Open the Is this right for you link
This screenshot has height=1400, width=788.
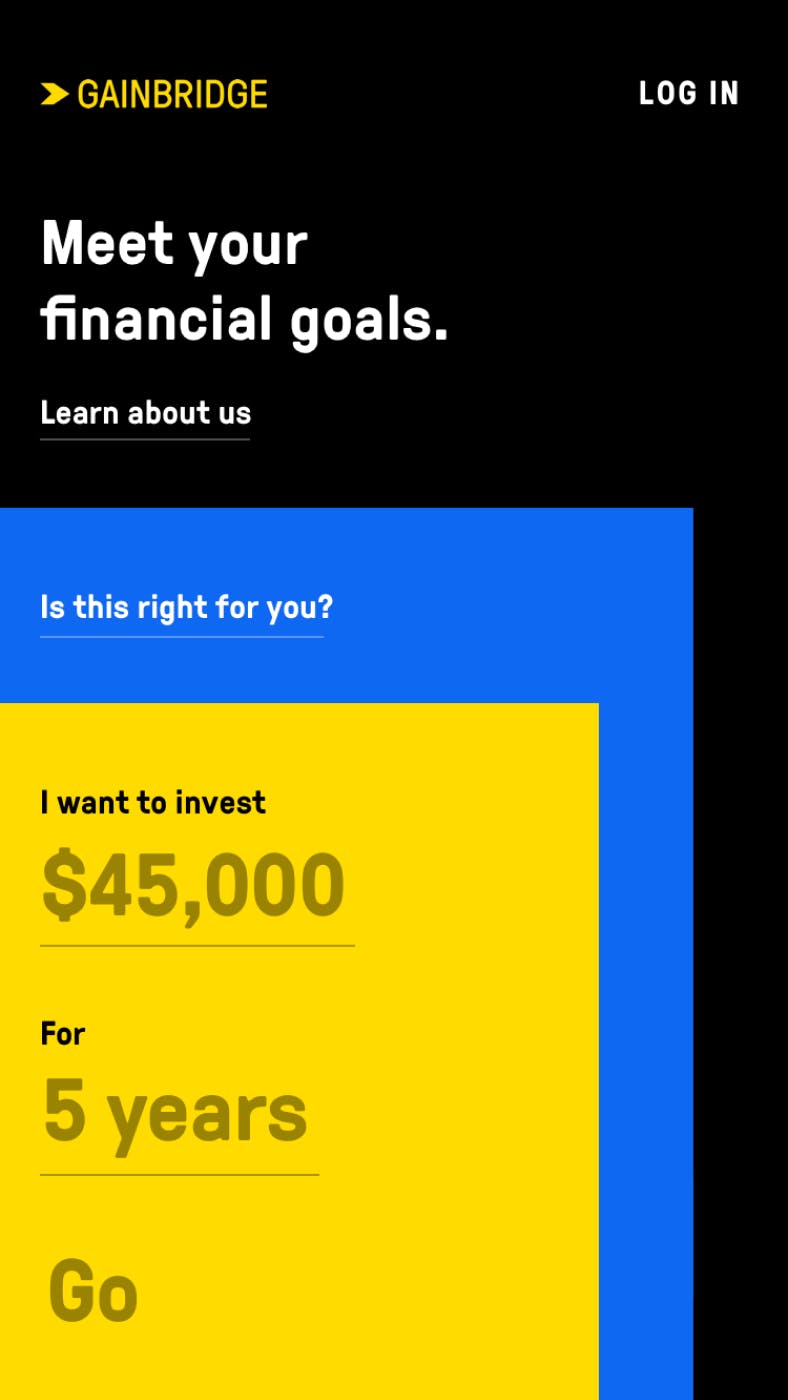tap(186, 607)
